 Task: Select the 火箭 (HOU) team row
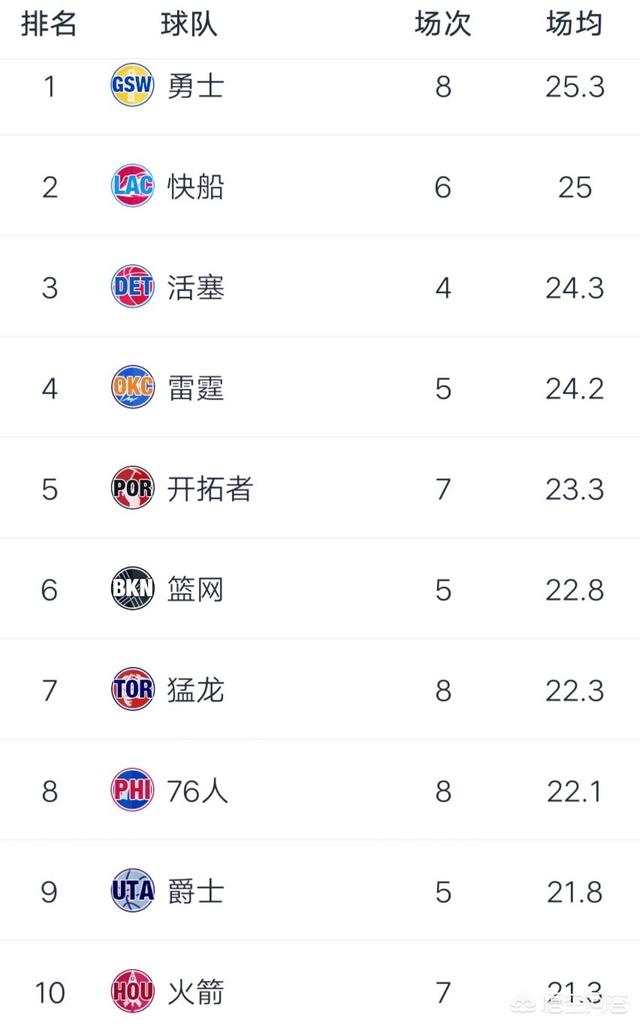[320, 983]
